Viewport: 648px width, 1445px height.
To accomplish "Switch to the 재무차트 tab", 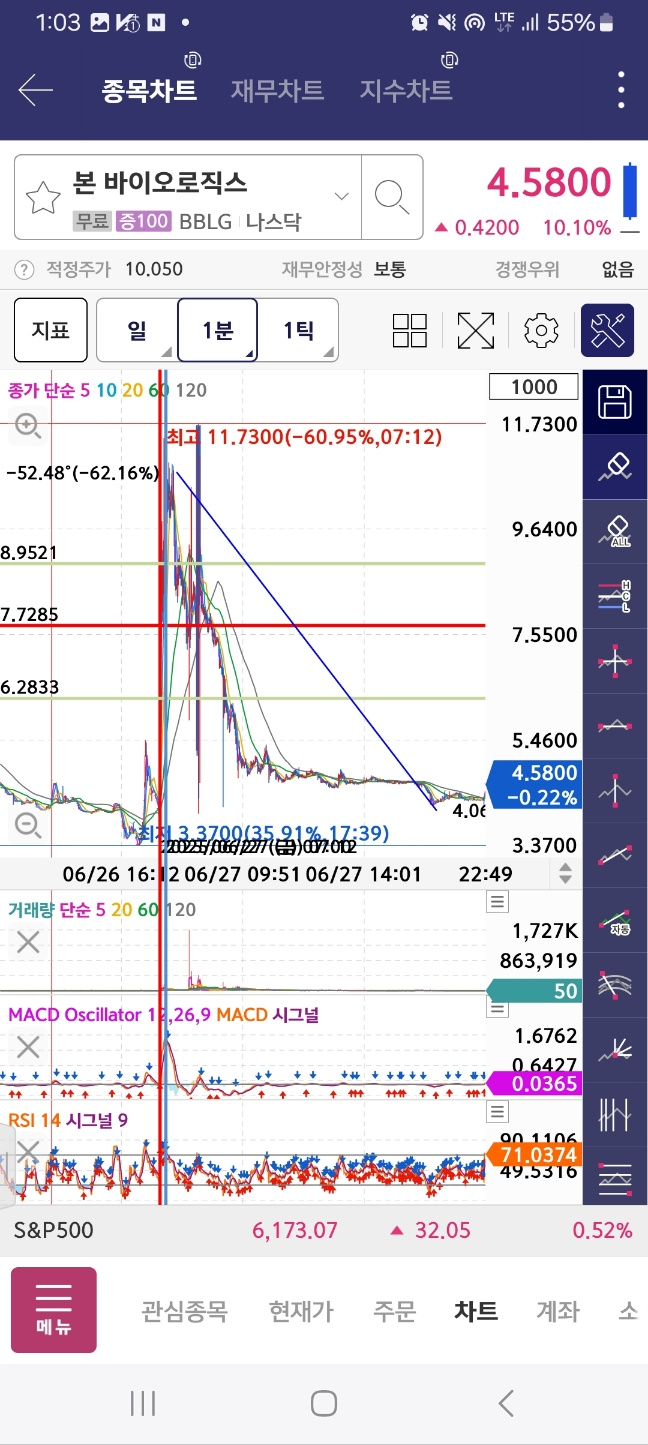I will click(277, 90).
